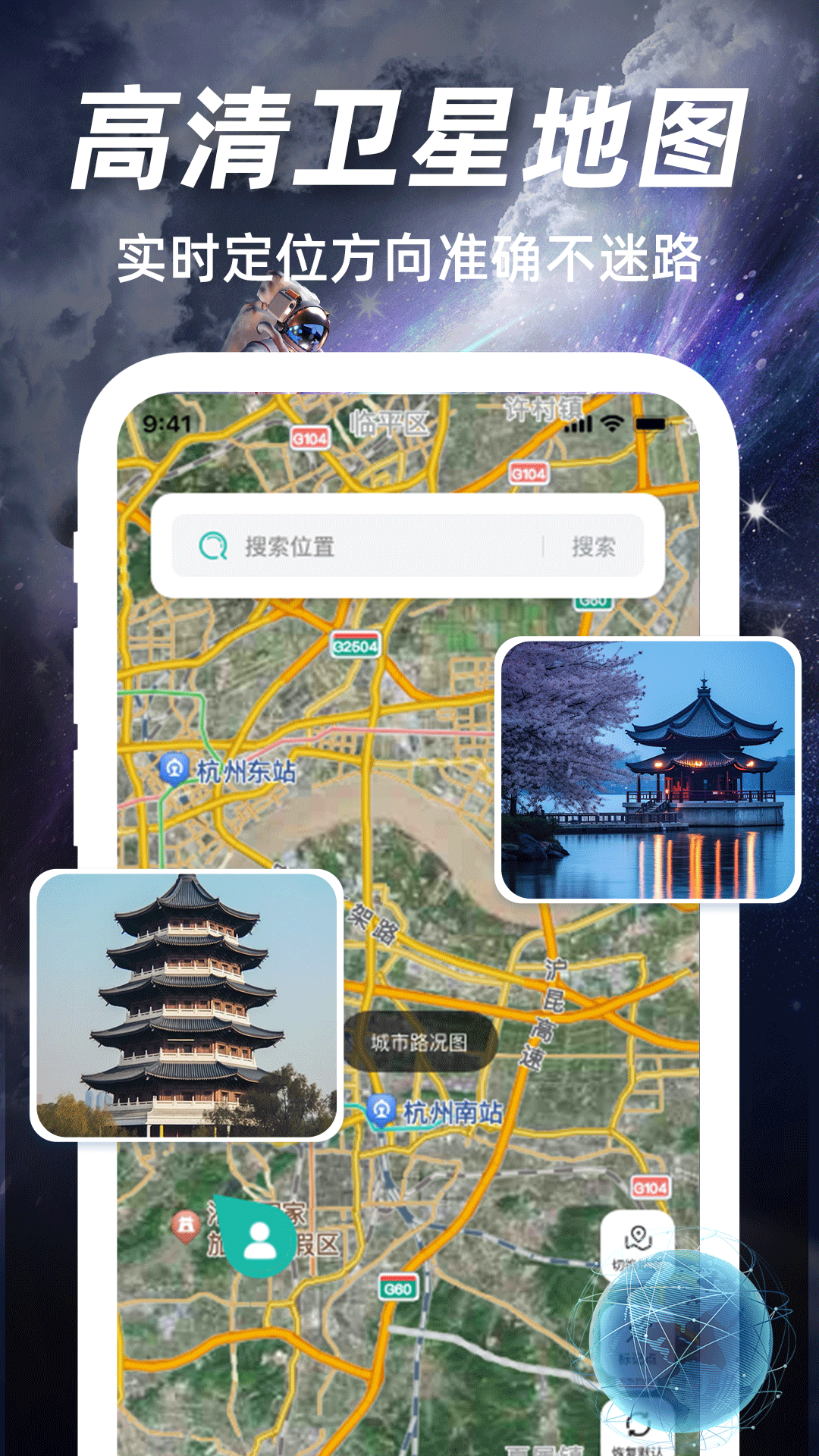Screen dimensions: 819x1456
Task: Tap the 恢复默认 circular reset icon
Action: click(x=637, y=1426)
